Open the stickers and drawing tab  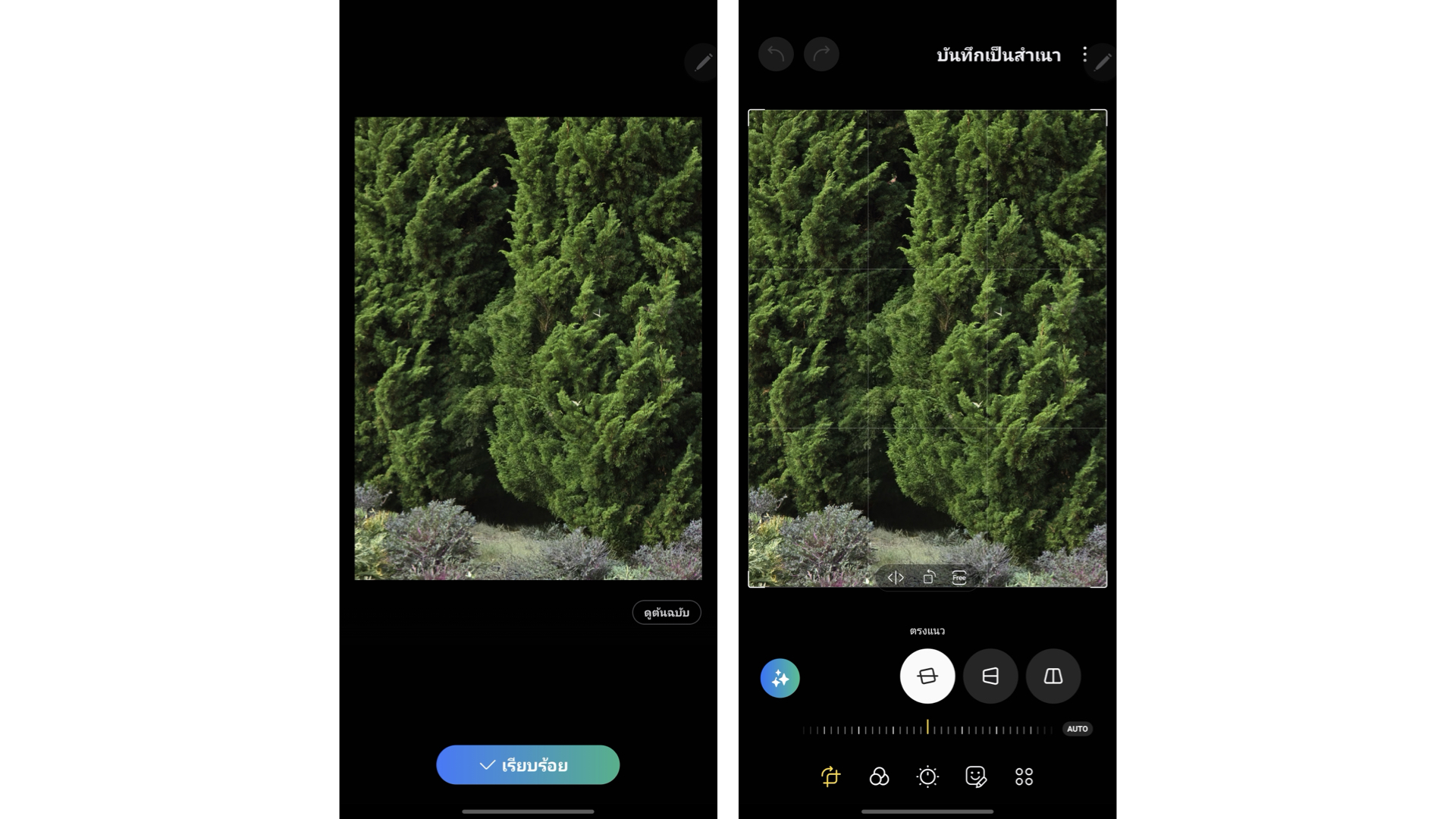pos(976,777)
